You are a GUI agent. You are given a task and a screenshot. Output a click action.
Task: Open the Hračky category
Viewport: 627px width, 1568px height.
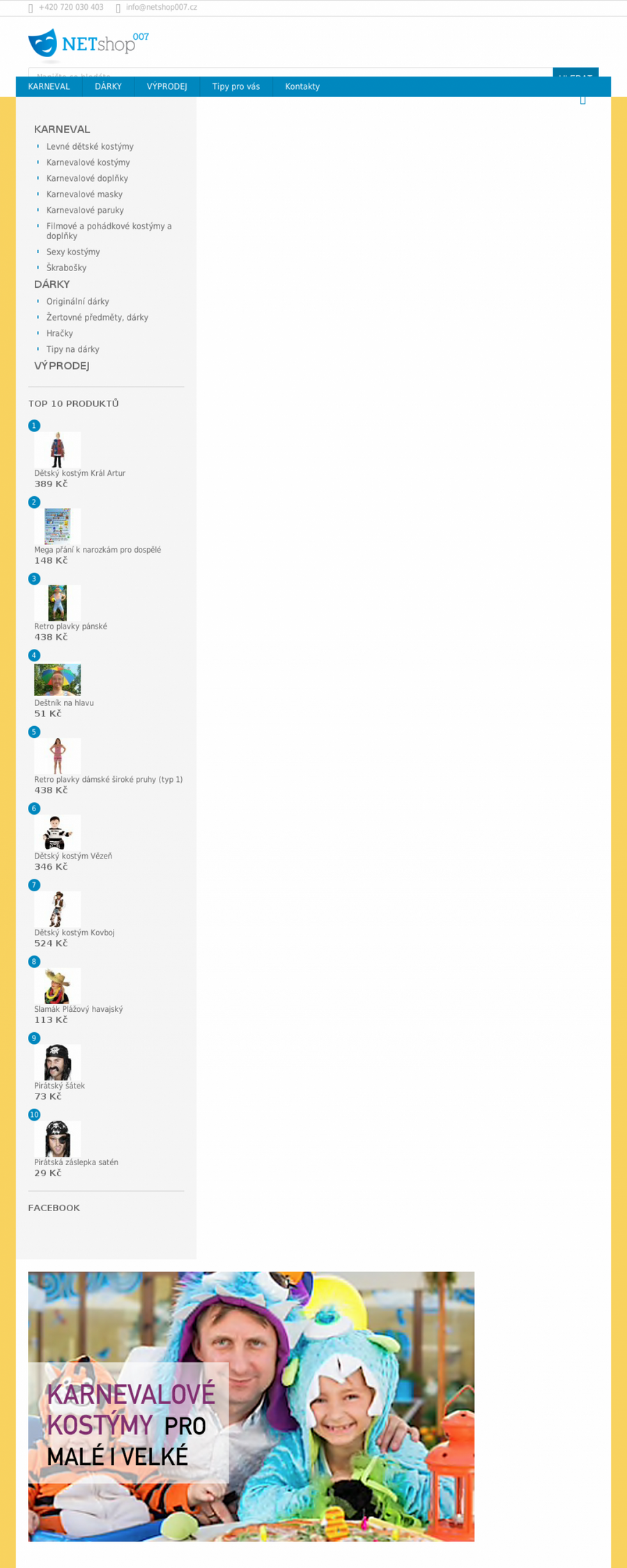(x=59, y=334)
